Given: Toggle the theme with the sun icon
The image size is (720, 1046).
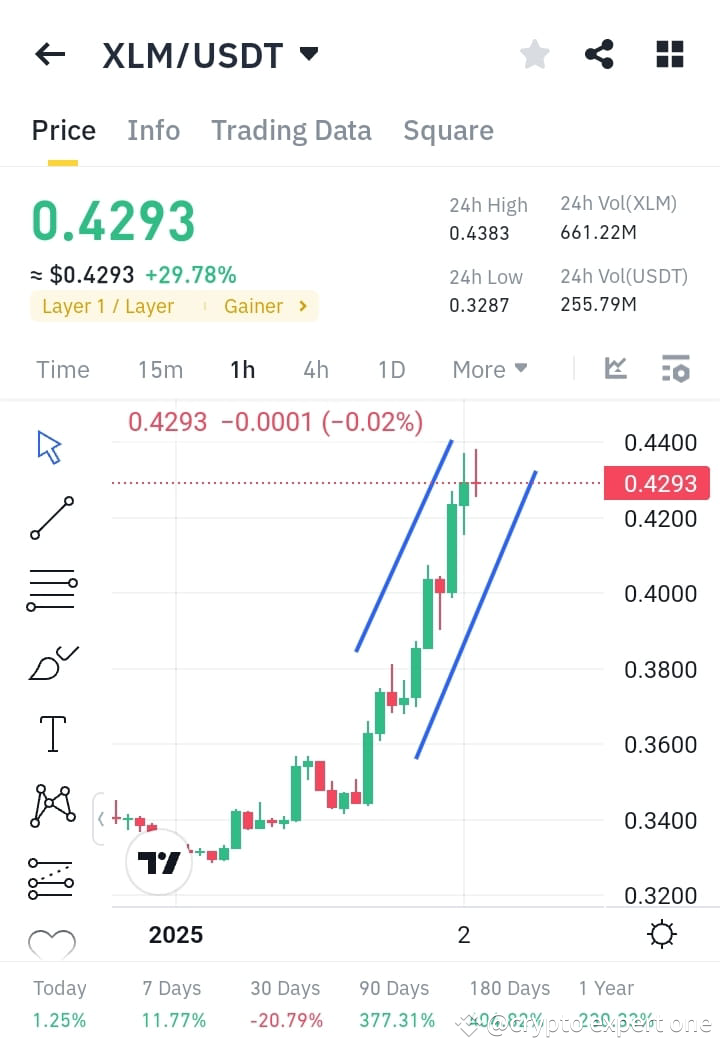Looking at the screenshot, I should (x=661, y=933).
